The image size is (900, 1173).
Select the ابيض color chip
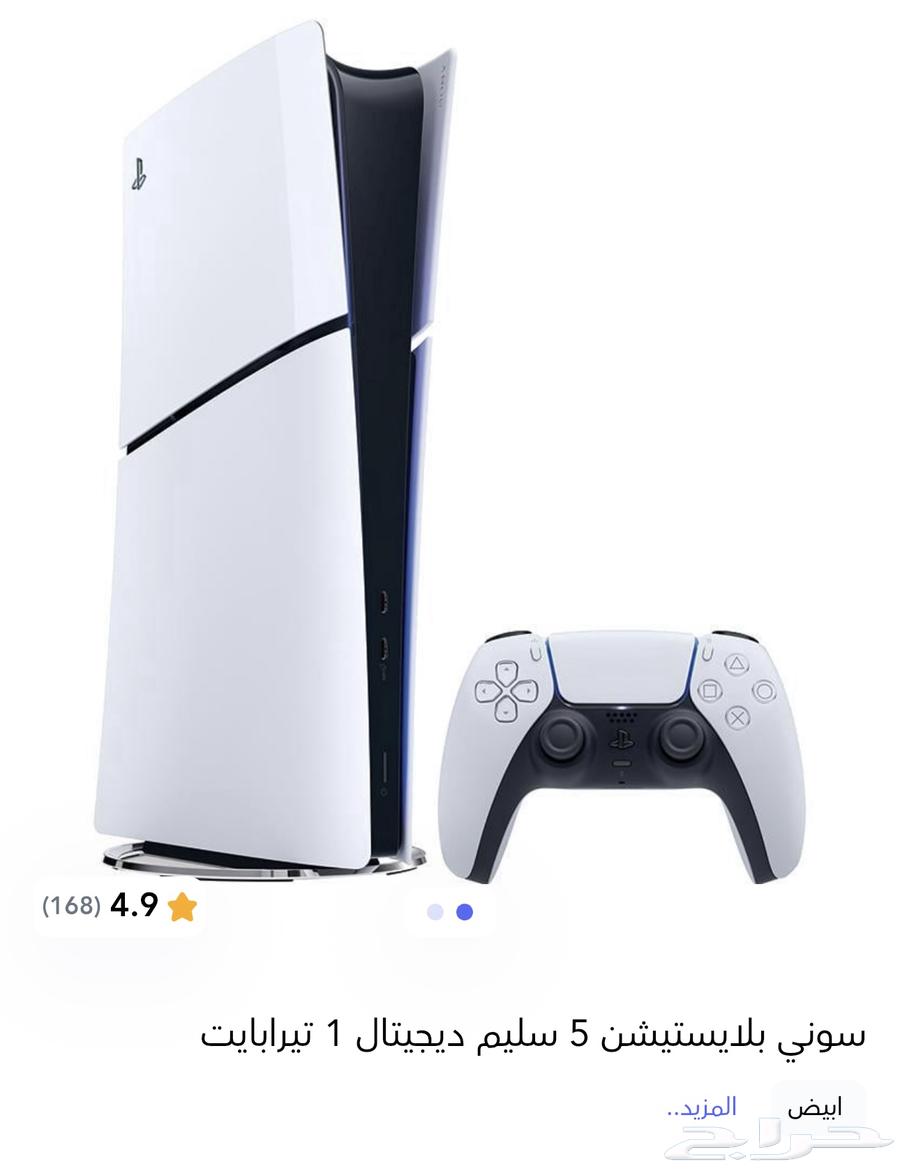click(814, 1108)
